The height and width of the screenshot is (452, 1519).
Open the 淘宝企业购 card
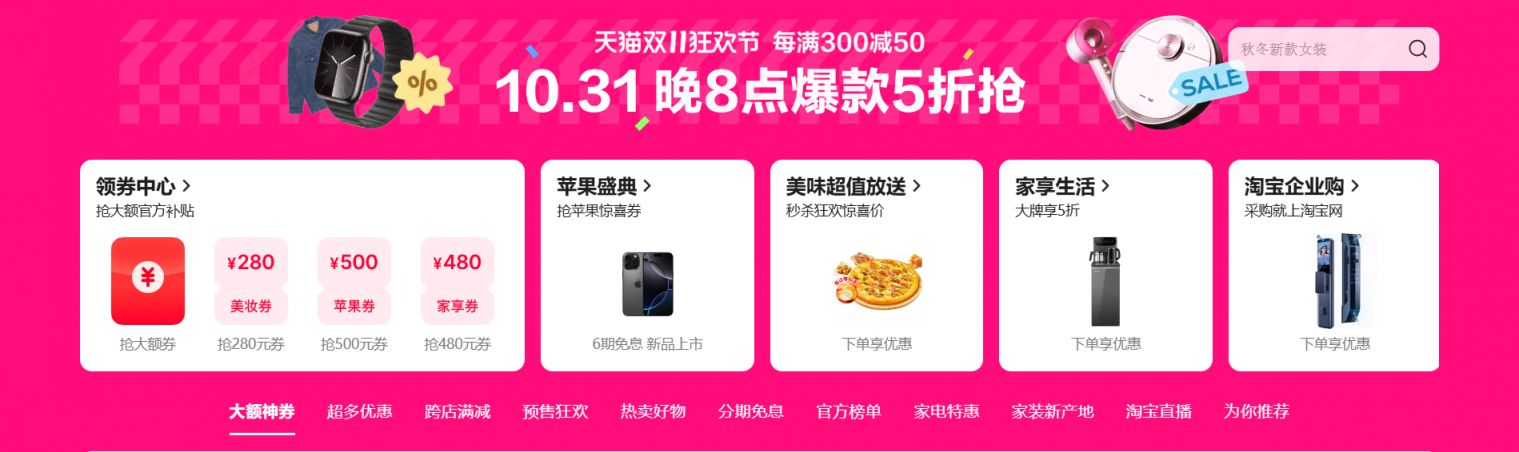tap(1334, 265)
